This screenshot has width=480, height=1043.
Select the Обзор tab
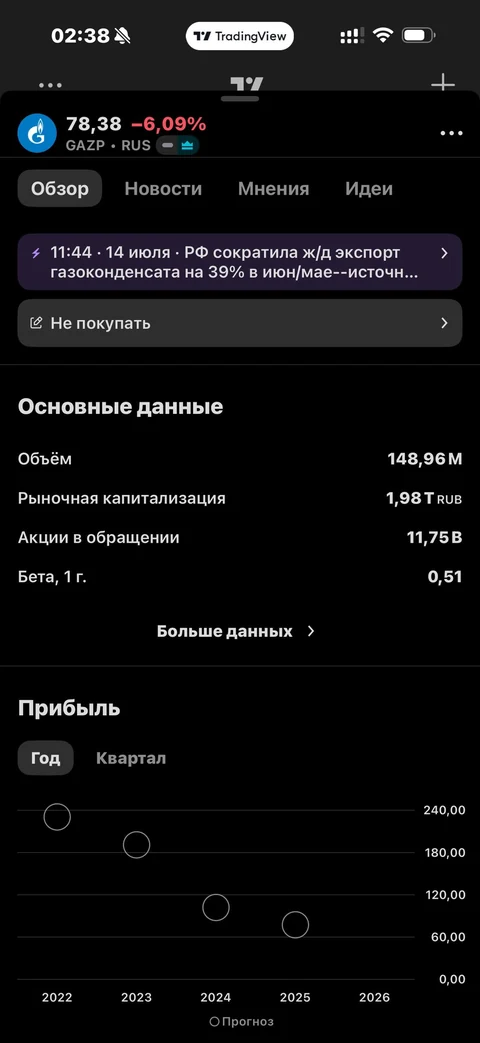pos(60,189)
